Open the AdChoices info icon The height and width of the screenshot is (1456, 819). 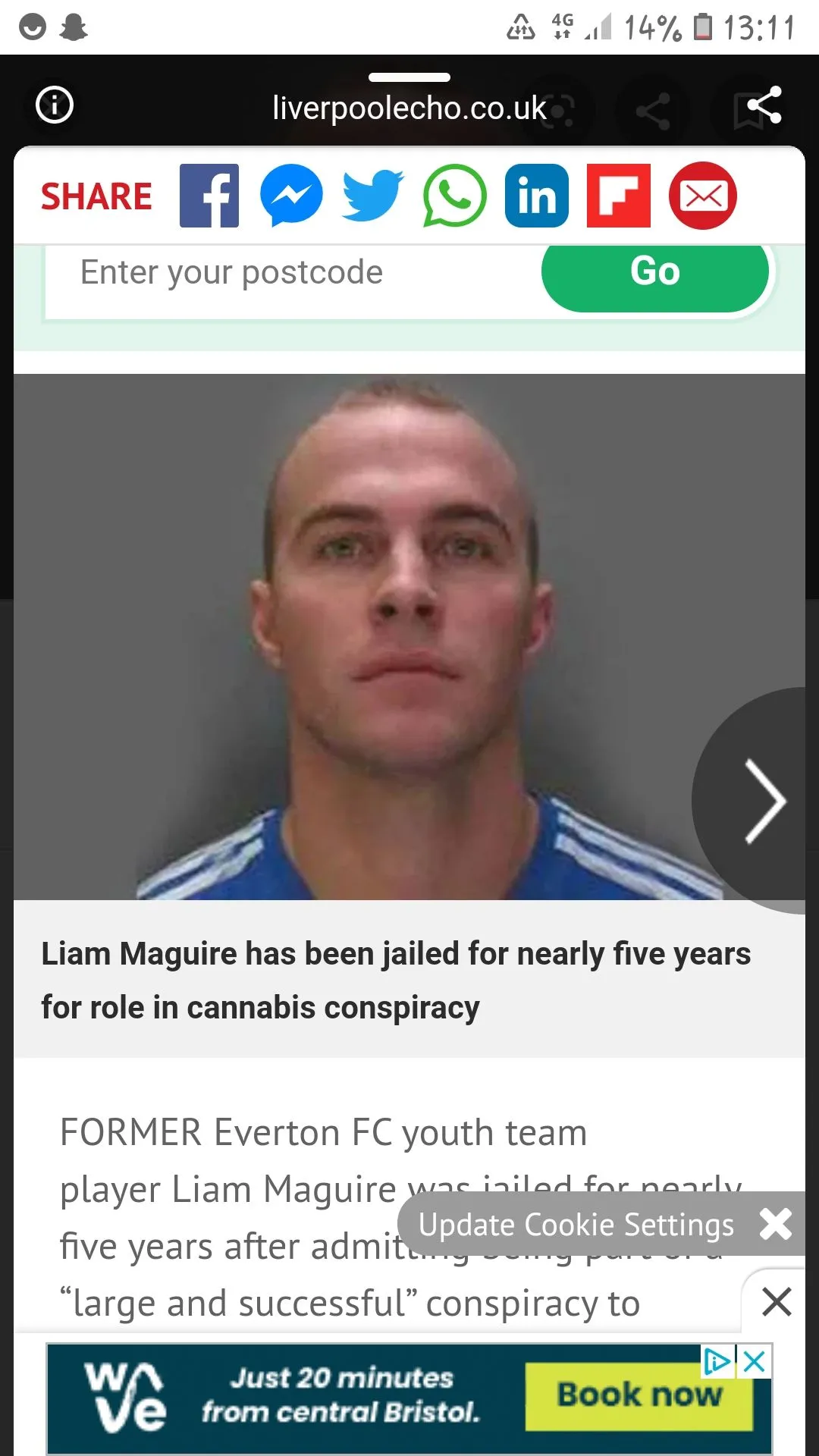[716, 1362]
